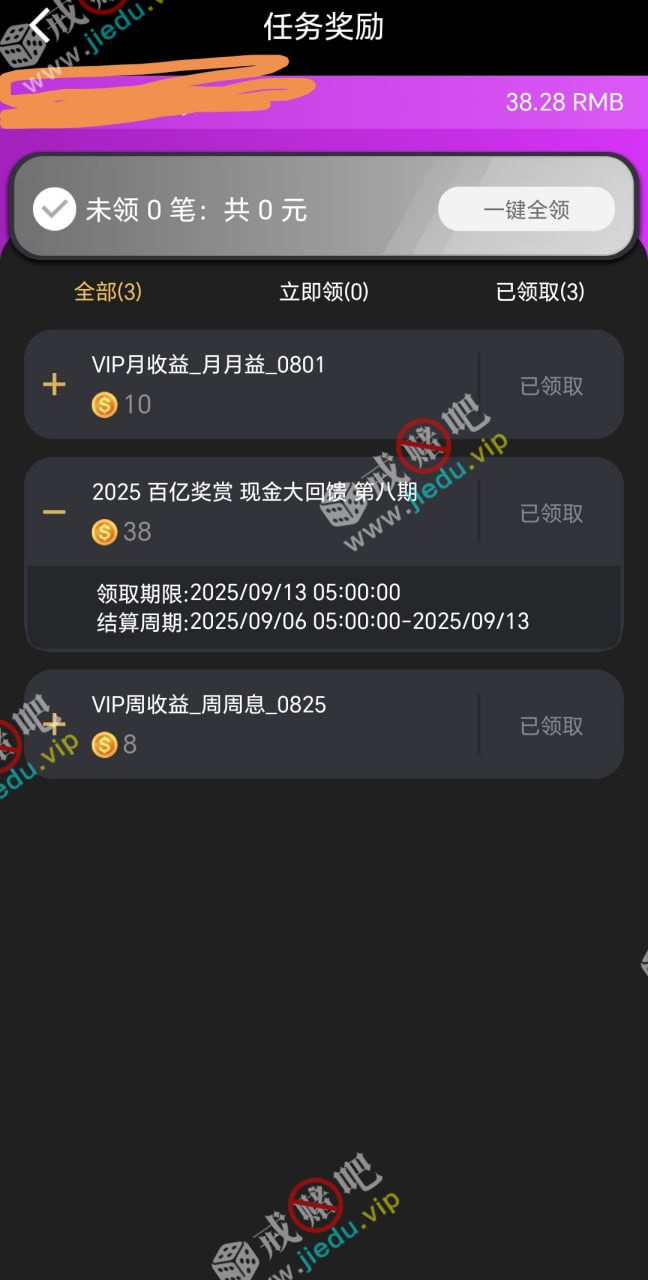Tap 已领取 button on VIP周收益_周周息_0825
Screen dimensions: 648x1280
[552, 726]
